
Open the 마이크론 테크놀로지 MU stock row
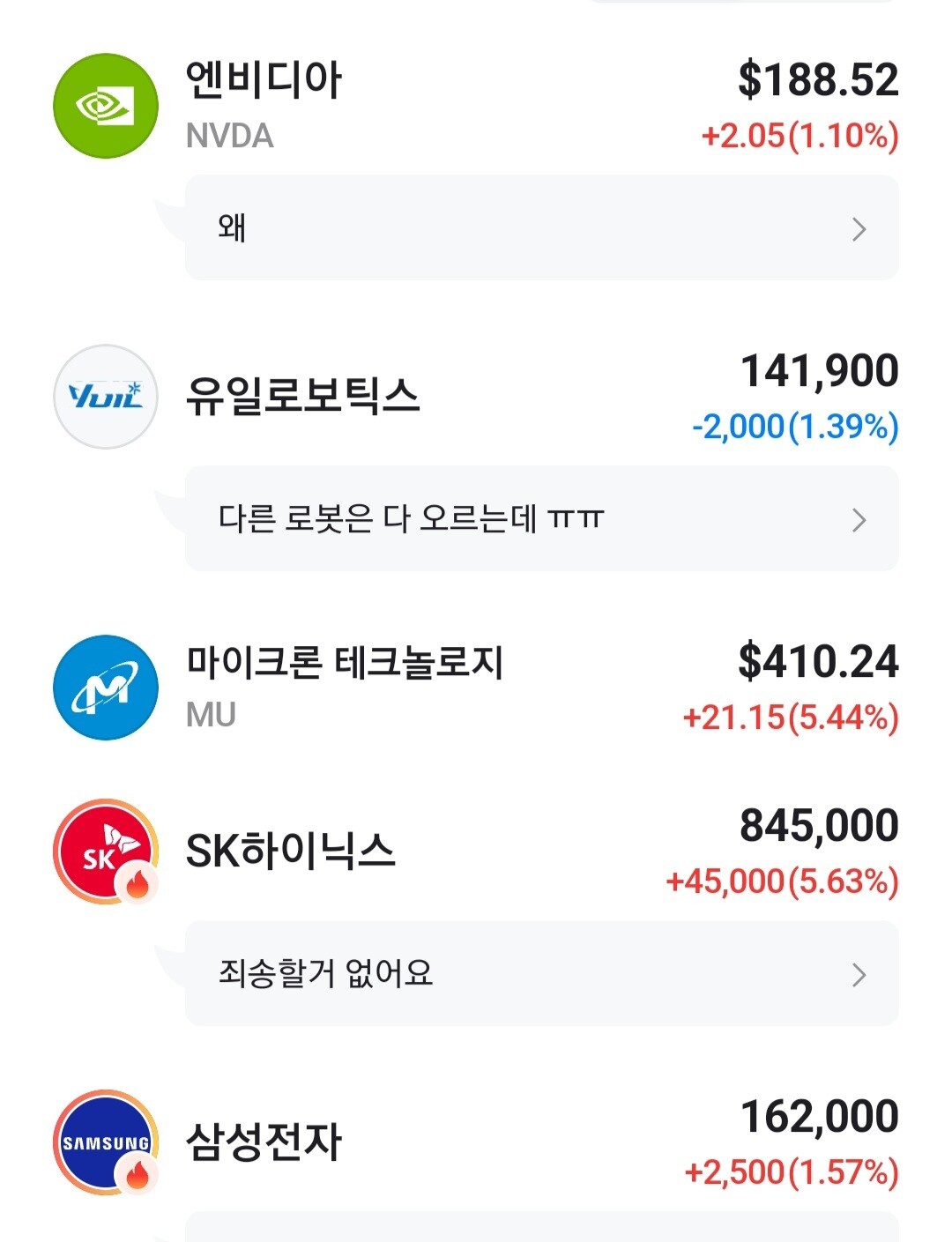pyautogui.click(x=476, y=688)
